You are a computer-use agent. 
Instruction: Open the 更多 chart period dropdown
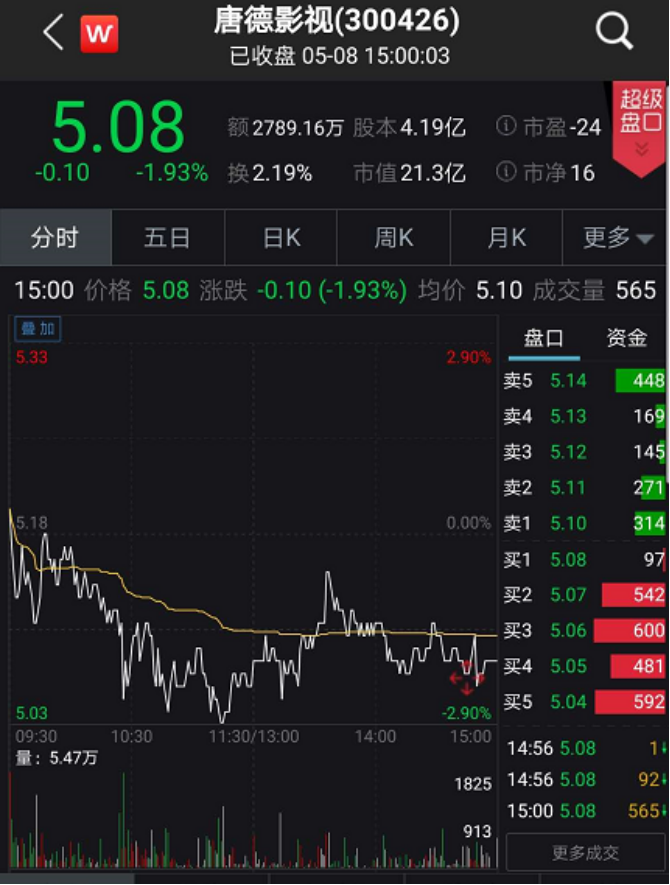tap(618, 238)
